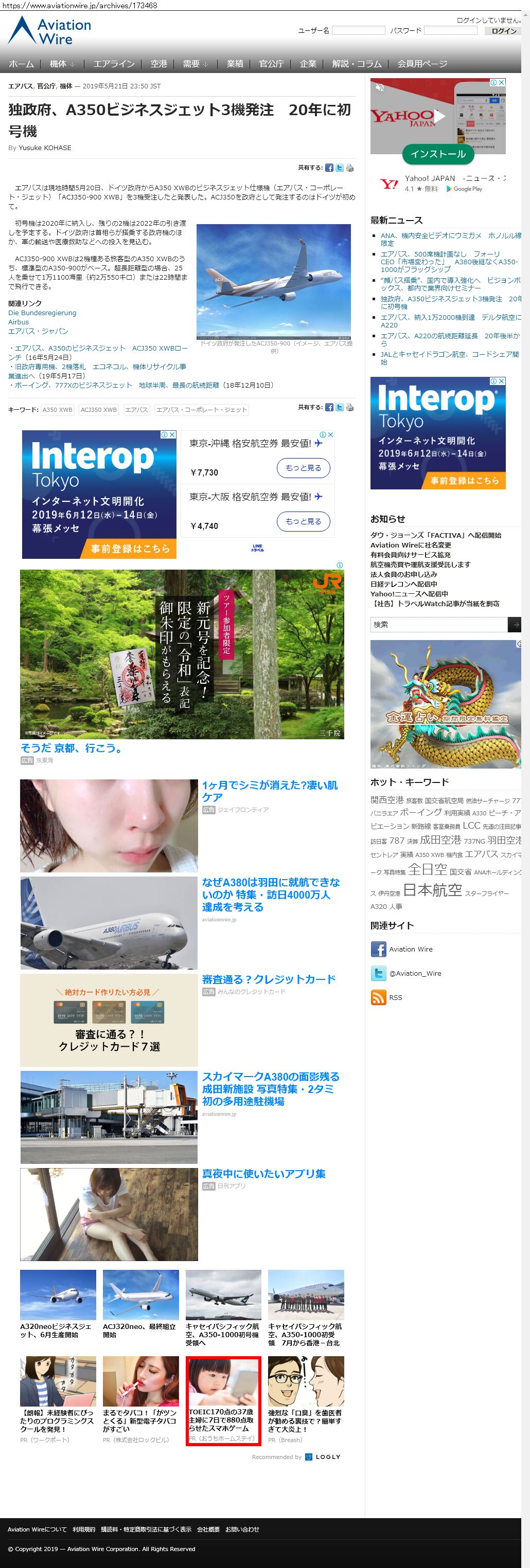The width and height of the screenshot is (530, 1568).
Task: Open the なぜA380は羽田に就航できないのか article
Action: click(x=271, y=894)
